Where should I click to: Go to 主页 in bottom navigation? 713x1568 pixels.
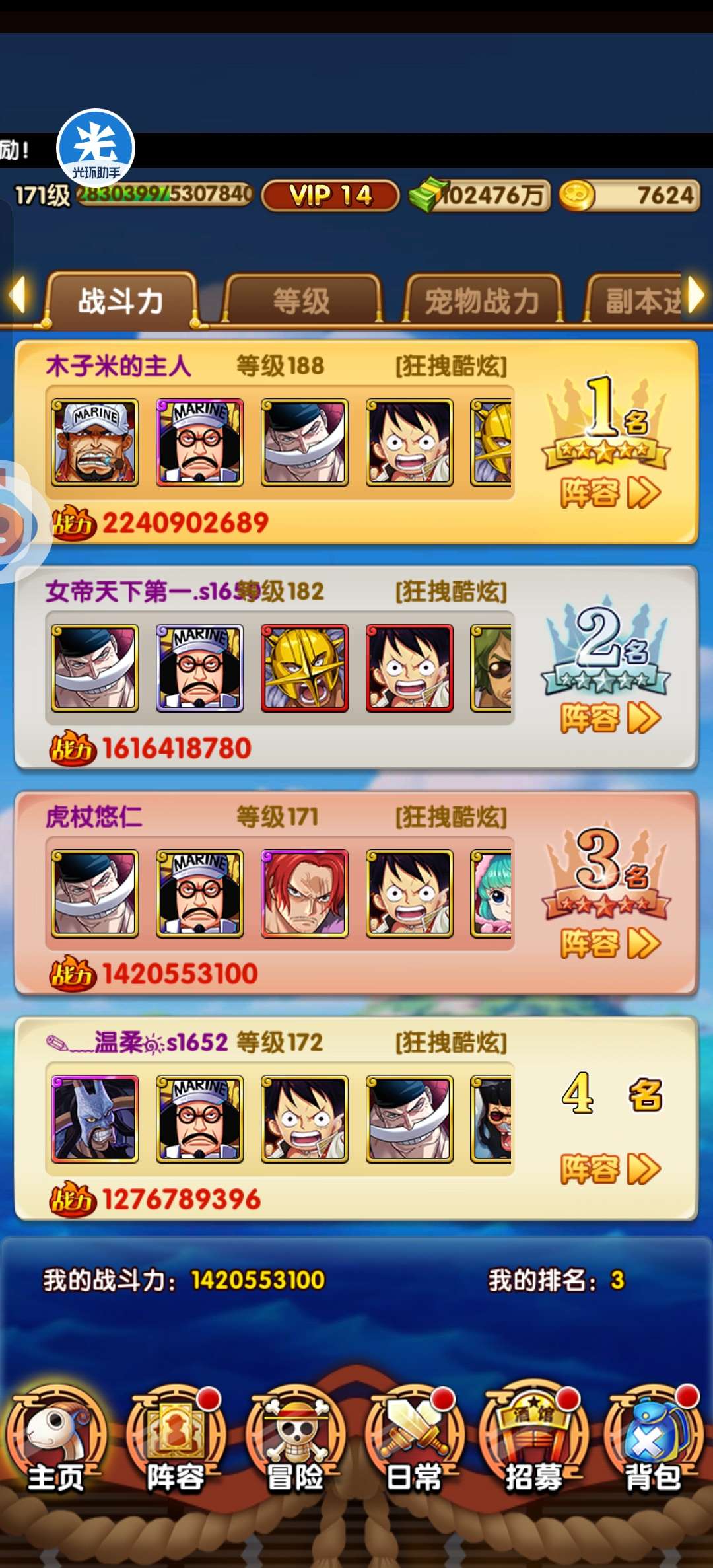(56, 1440)
